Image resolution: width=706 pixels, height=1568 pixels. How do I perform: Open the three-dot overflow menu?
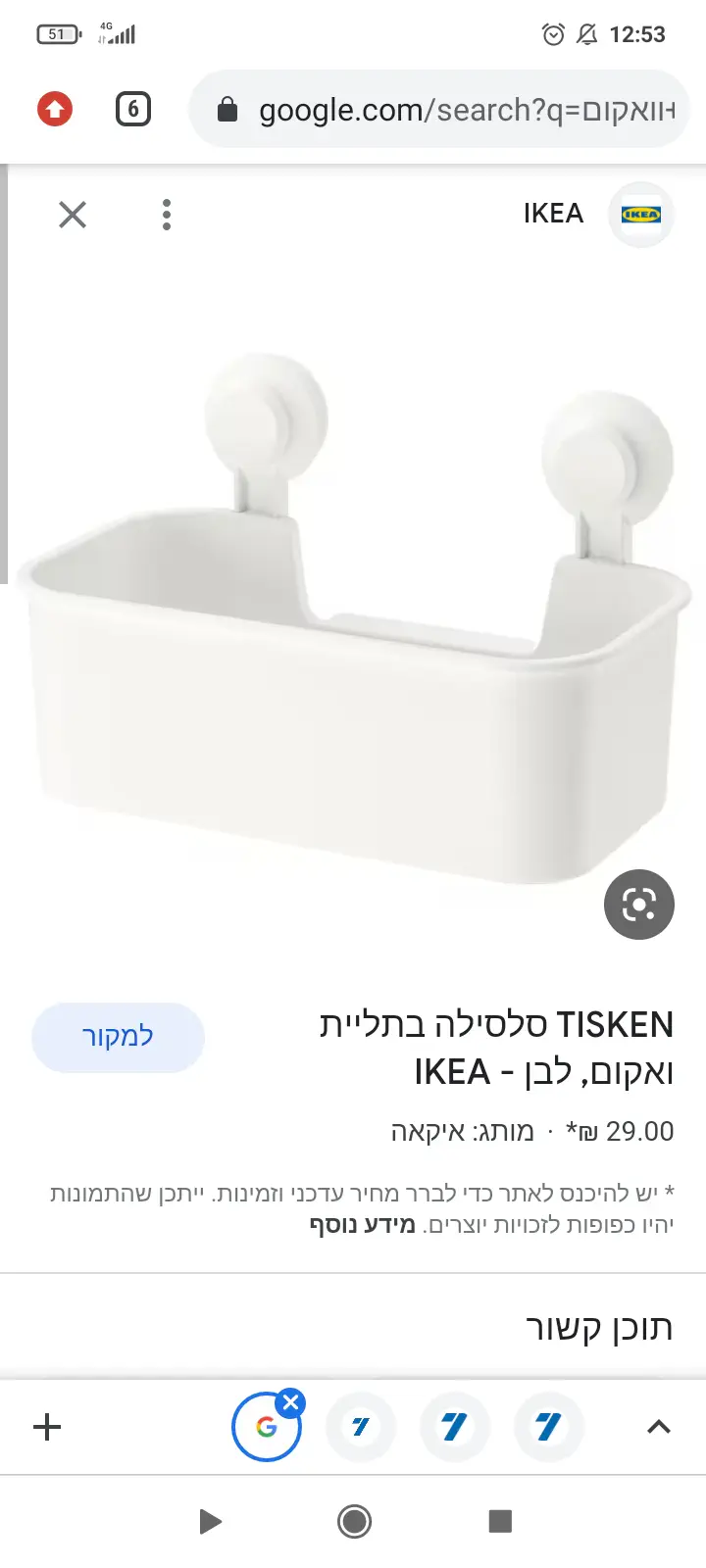pos(167,214)
